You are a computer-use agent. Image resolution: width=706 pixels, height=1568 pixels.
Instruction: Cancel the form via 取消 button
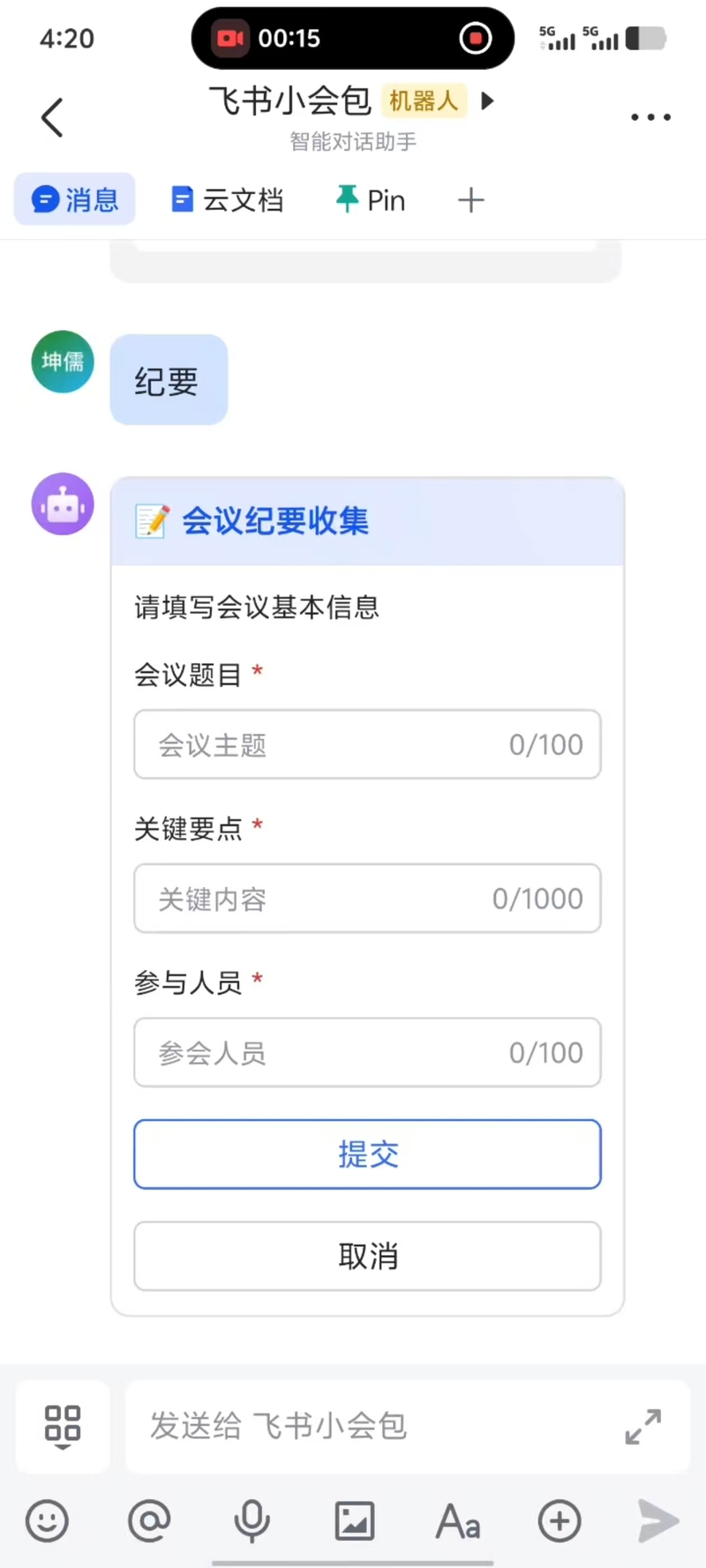(367, 1256)
